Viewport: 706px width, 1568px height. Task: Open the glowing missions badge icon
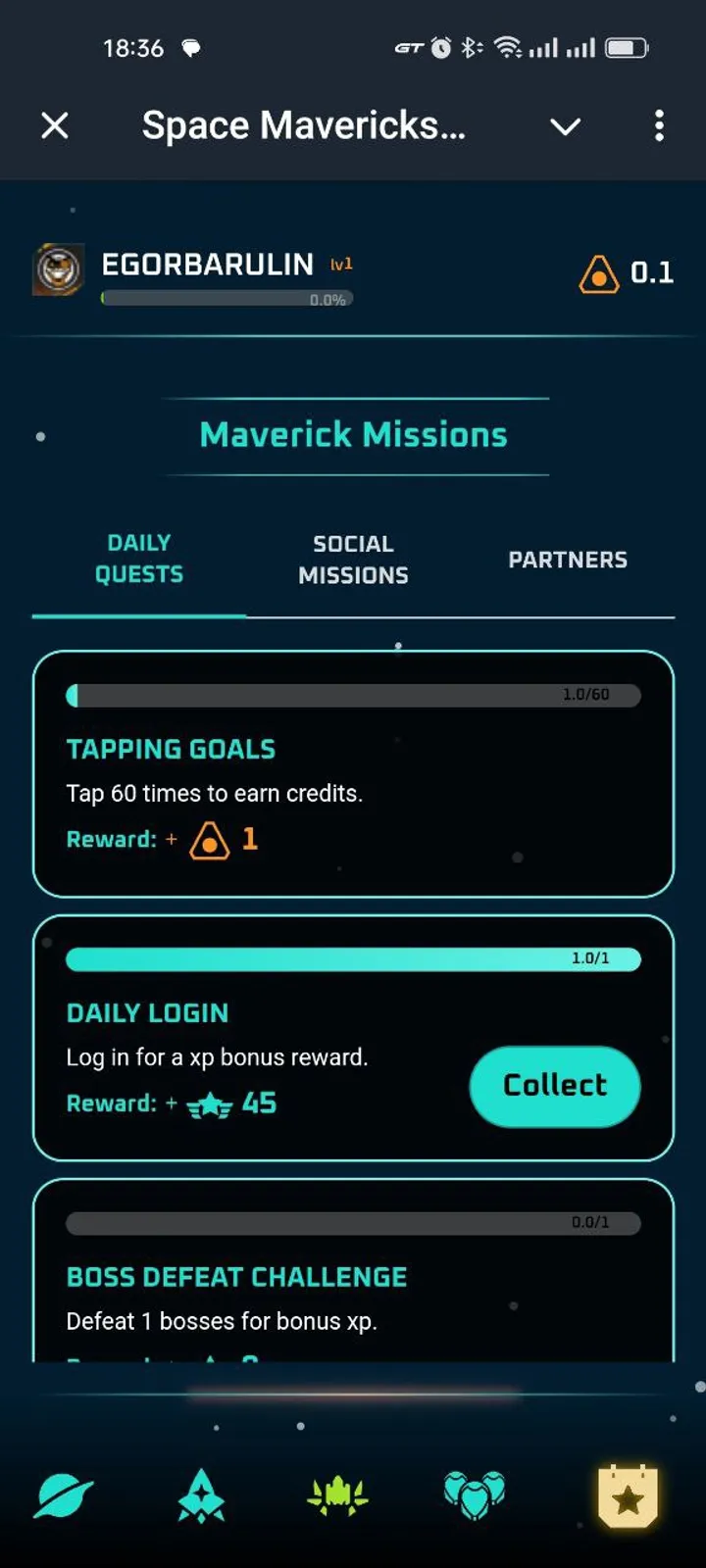click(628, 1493)
